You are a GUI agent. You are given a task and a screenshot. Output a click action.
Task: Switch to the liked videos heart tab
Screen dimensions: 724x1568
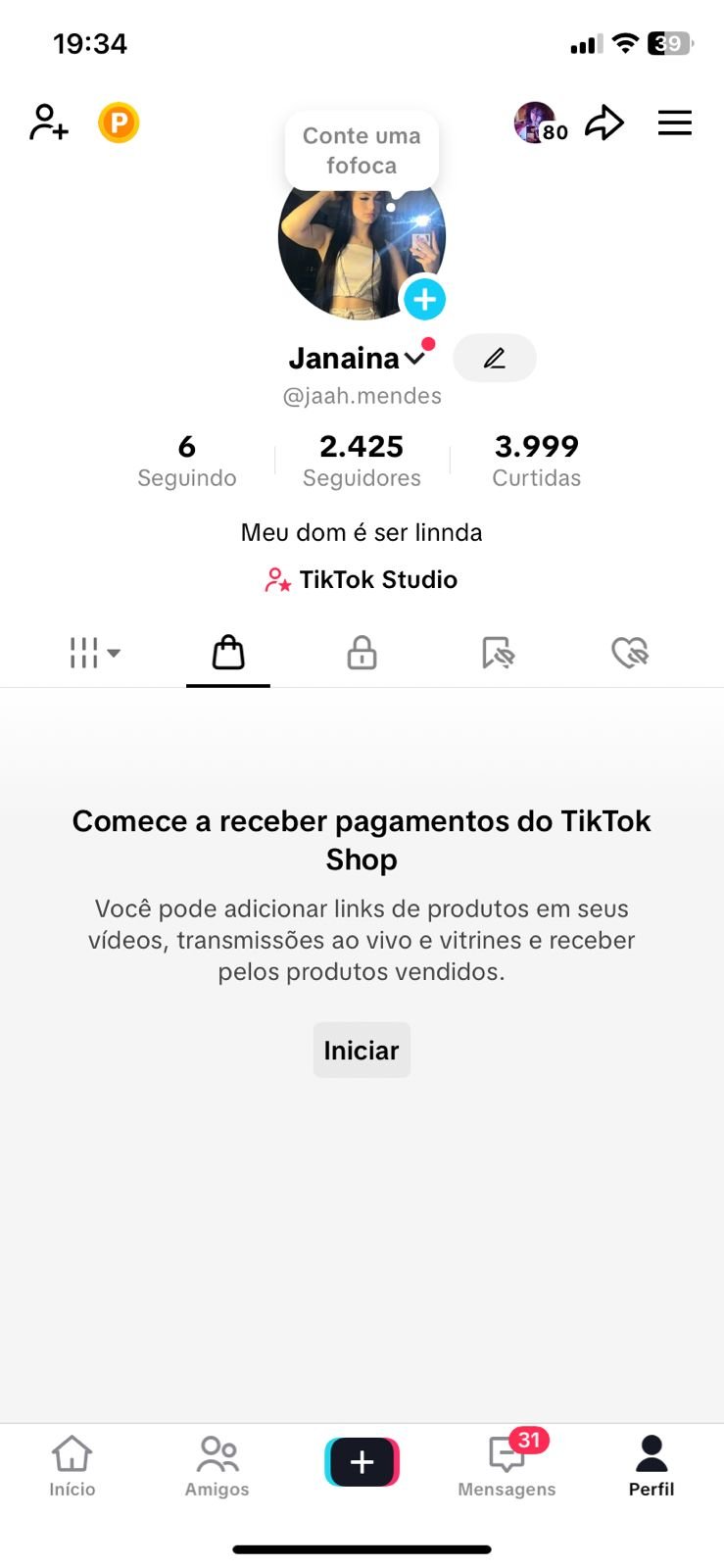tap(630, 653)
